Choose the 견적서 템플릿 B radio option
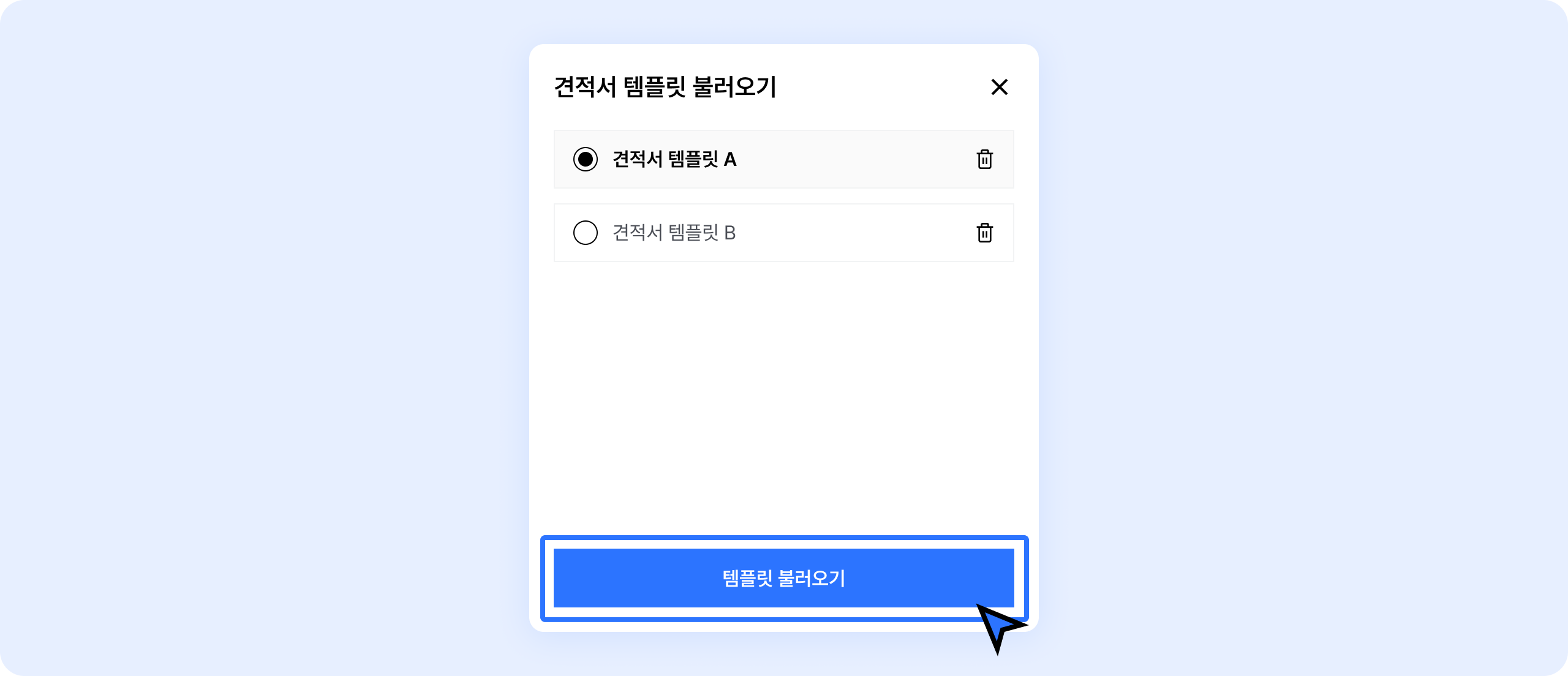This screenshot has height=676, width=1568. coord(586,233)
